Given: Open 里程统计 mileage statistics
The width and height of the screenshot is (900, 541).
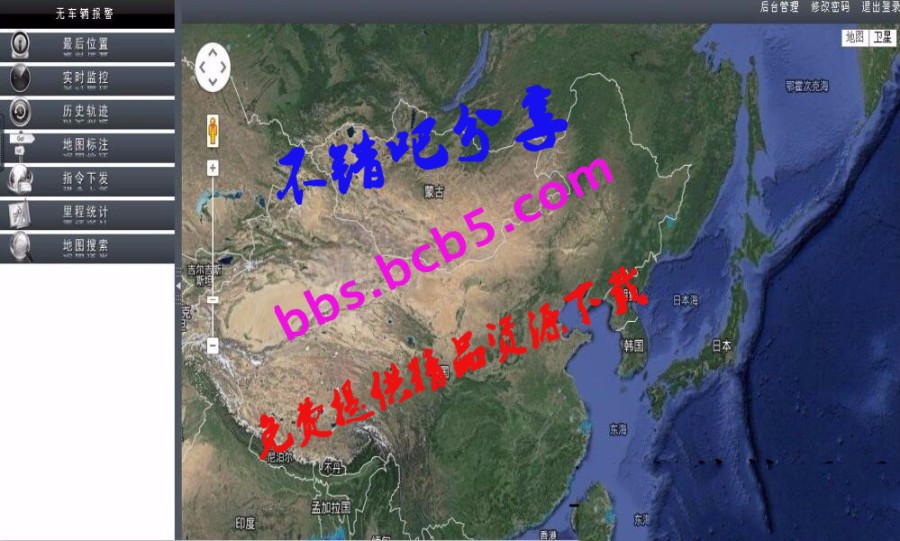Looking at the screenshot, I should [86, 213].
